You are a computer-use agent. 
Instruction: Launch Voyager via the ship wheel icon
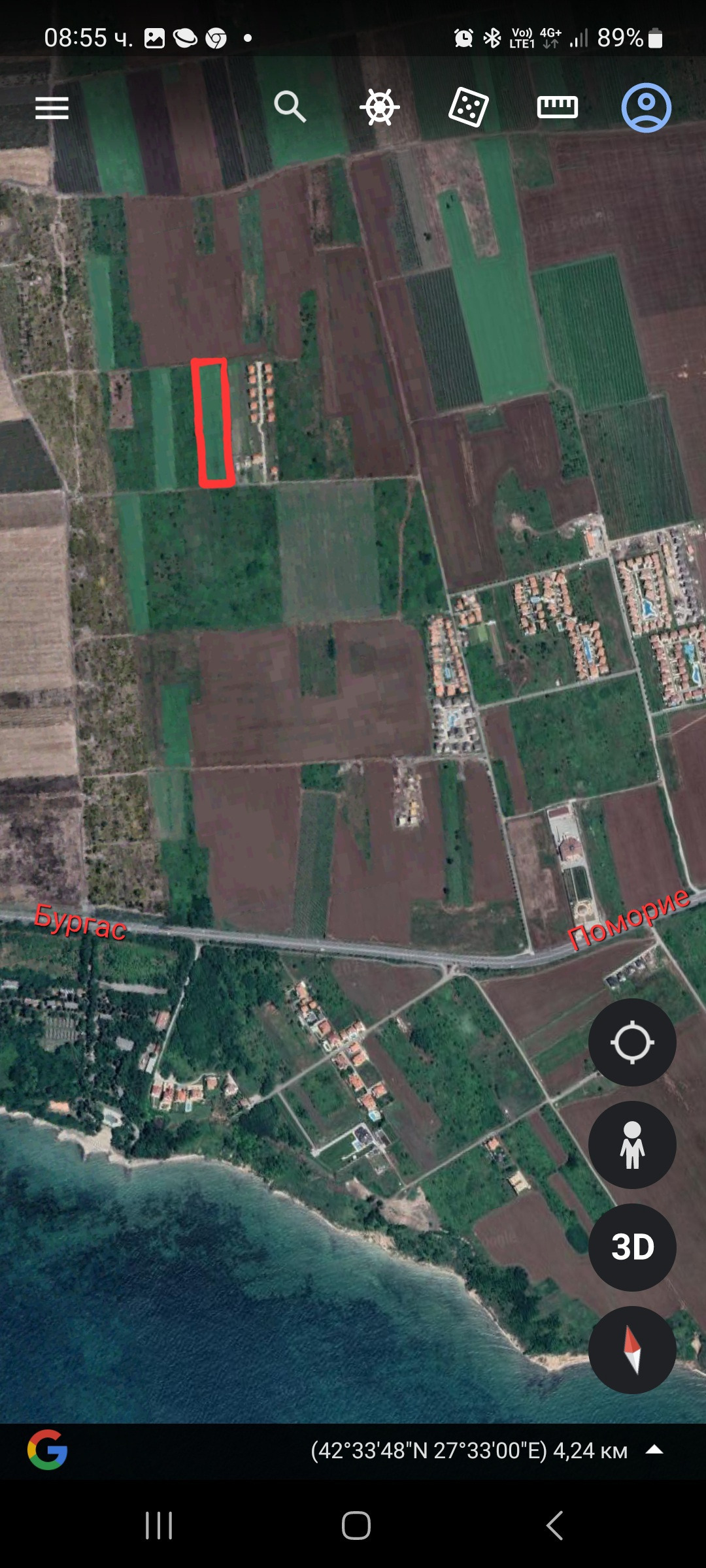click(379, 106)
